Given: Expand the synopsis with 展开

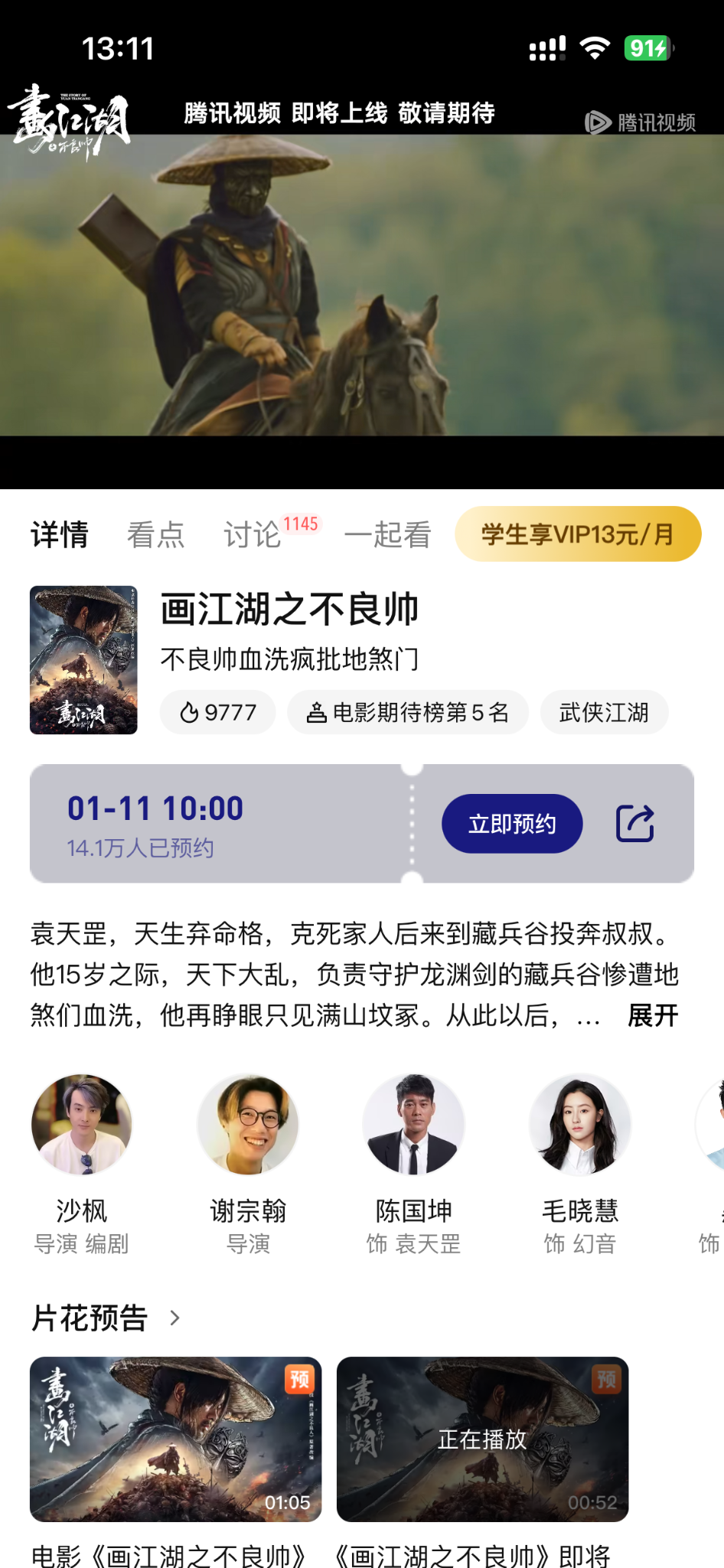Looking at the screenshot, I should [x=653, y=1016].
